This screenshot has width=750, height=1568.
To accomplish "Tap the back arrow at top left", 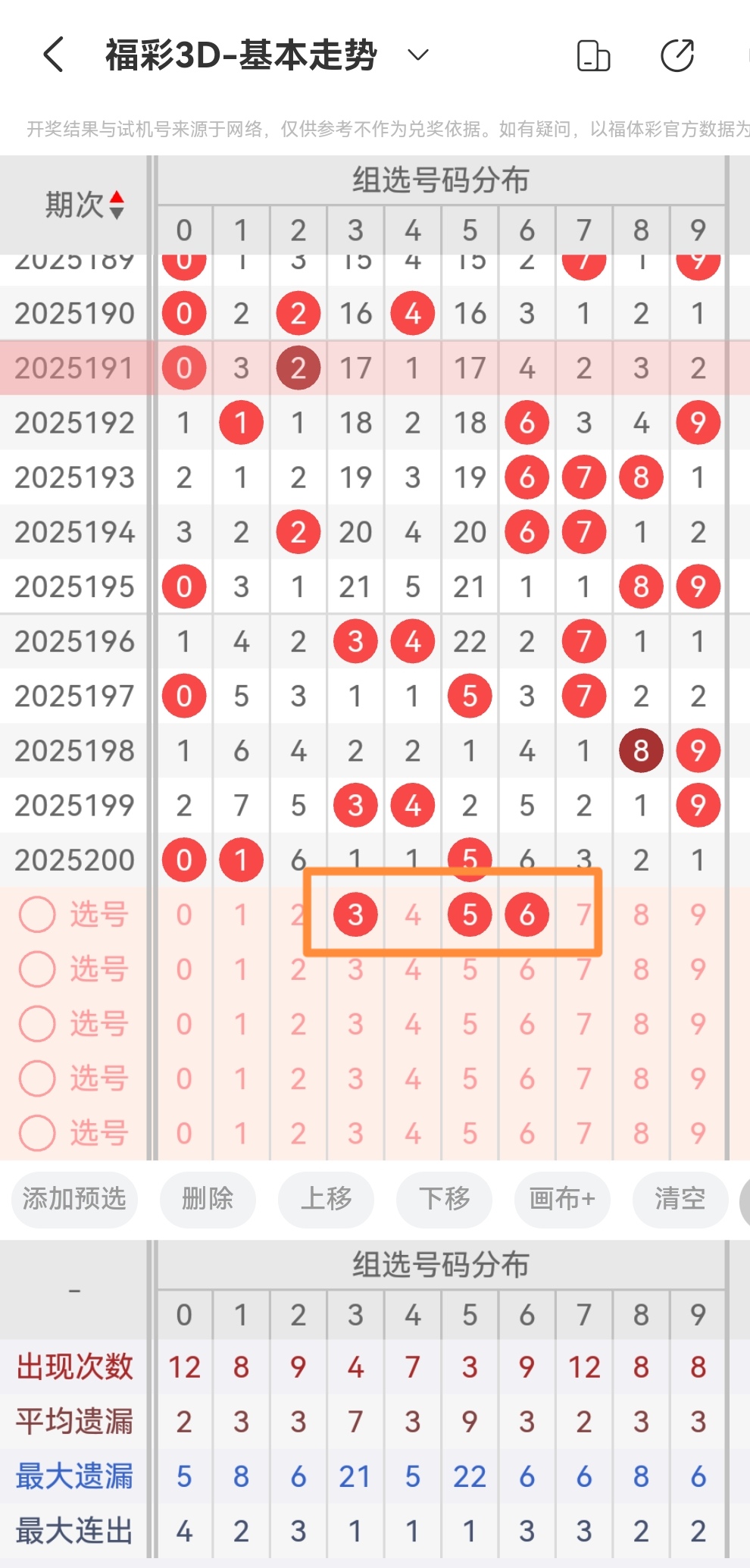I will (52, 55).
